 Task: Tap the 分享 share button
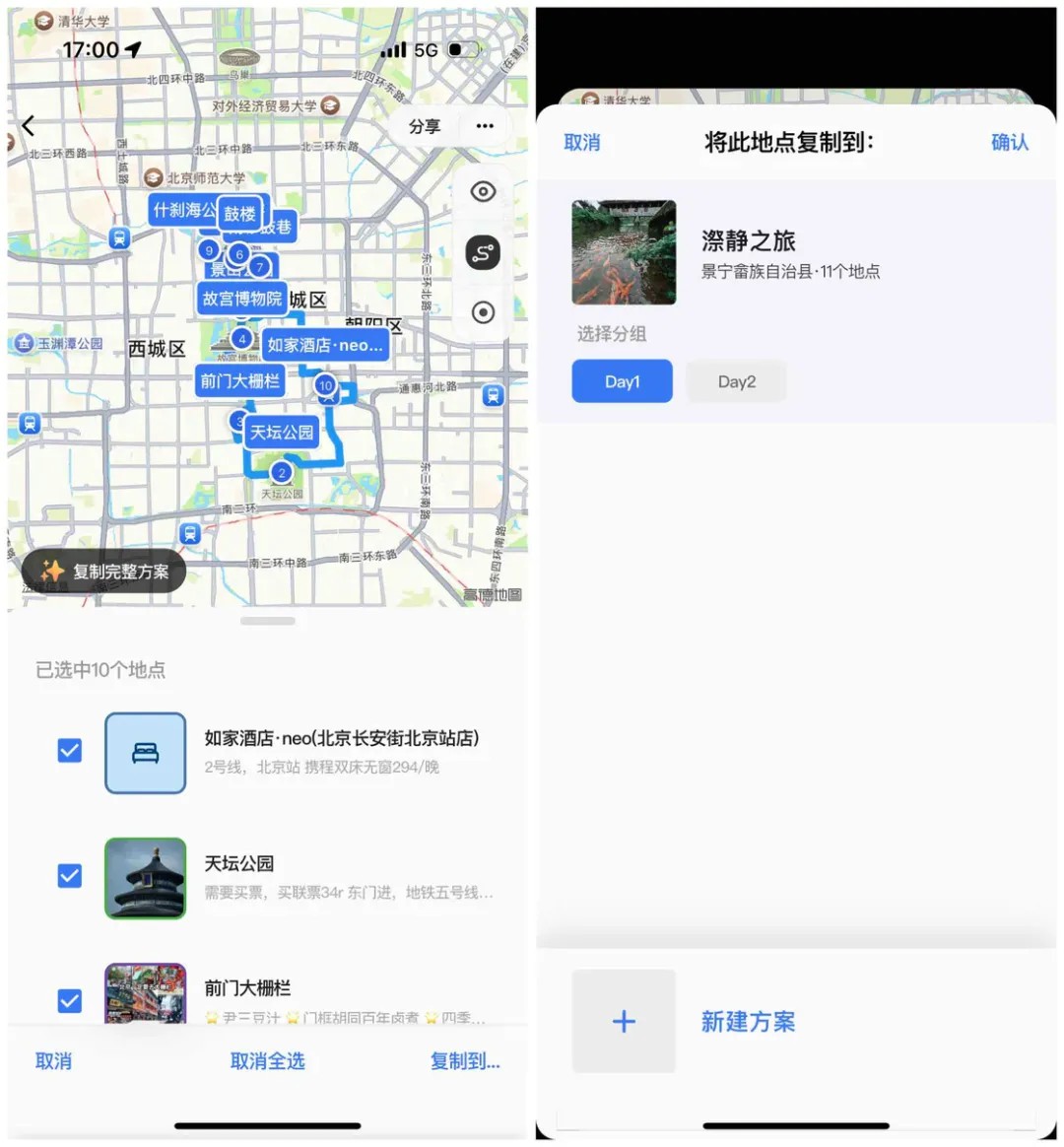(x=425, y=126)
